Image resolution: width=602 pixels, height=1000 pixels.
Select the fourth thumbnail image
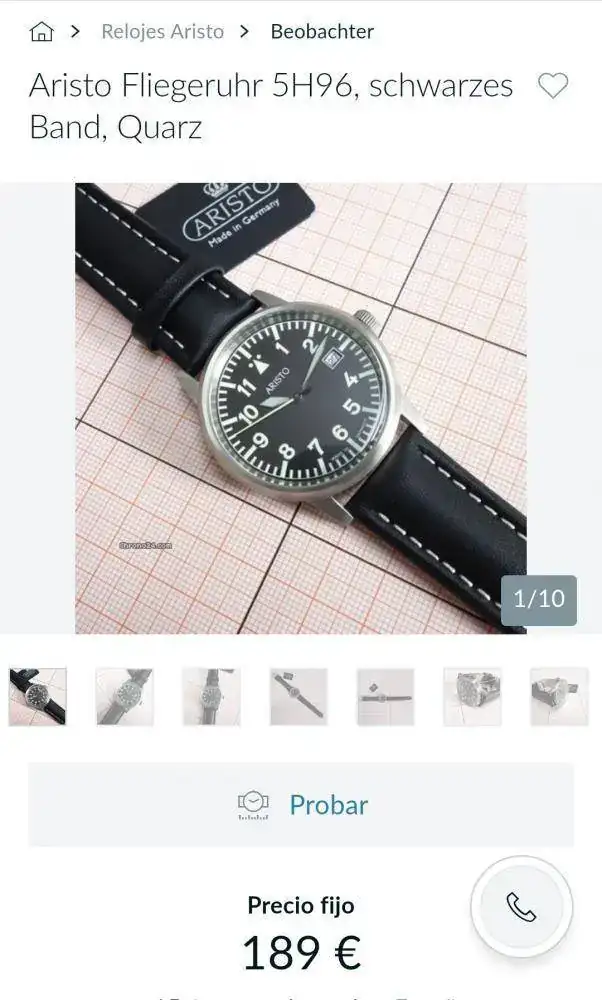point(298,696)
